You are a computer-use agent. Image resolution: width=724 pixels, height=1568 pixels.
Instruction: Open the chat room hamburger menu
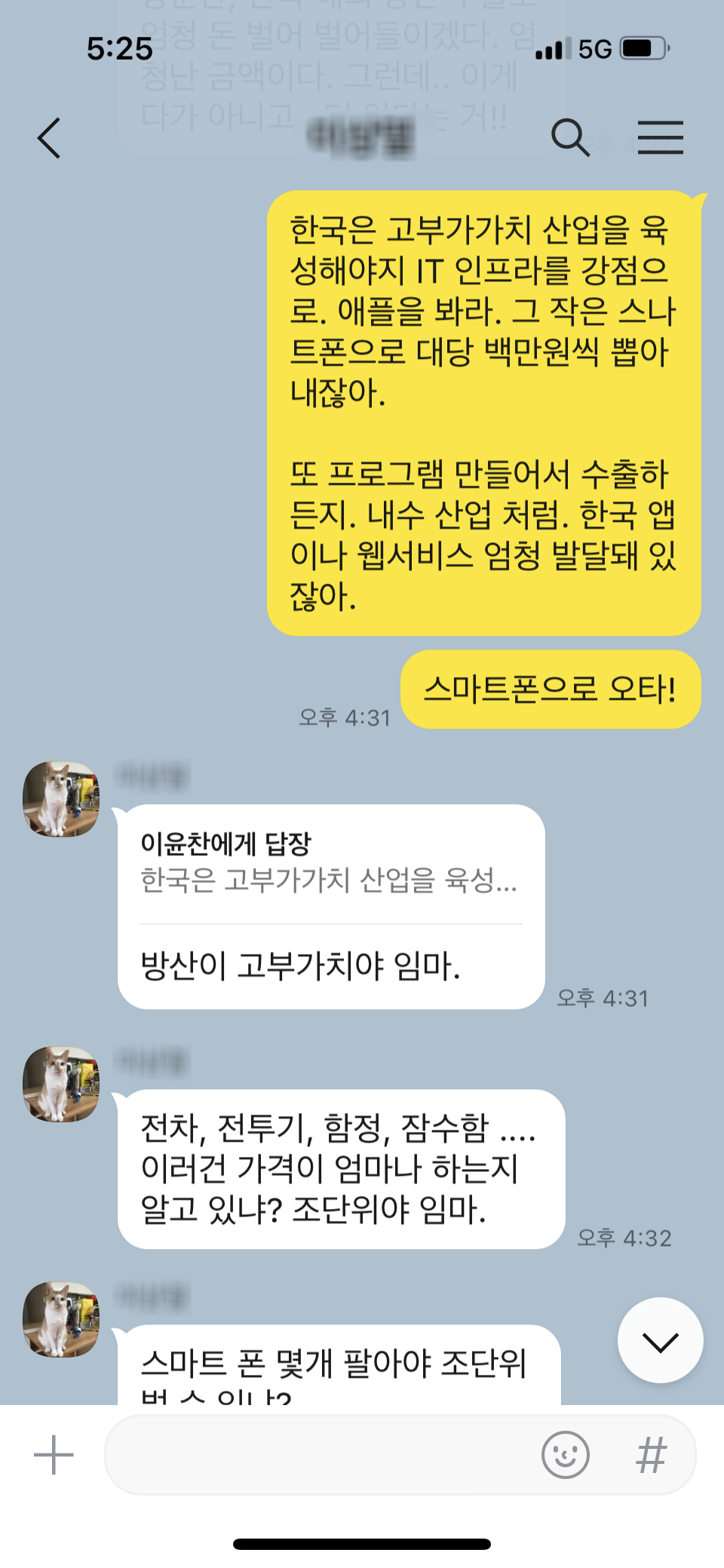(661, 138)
